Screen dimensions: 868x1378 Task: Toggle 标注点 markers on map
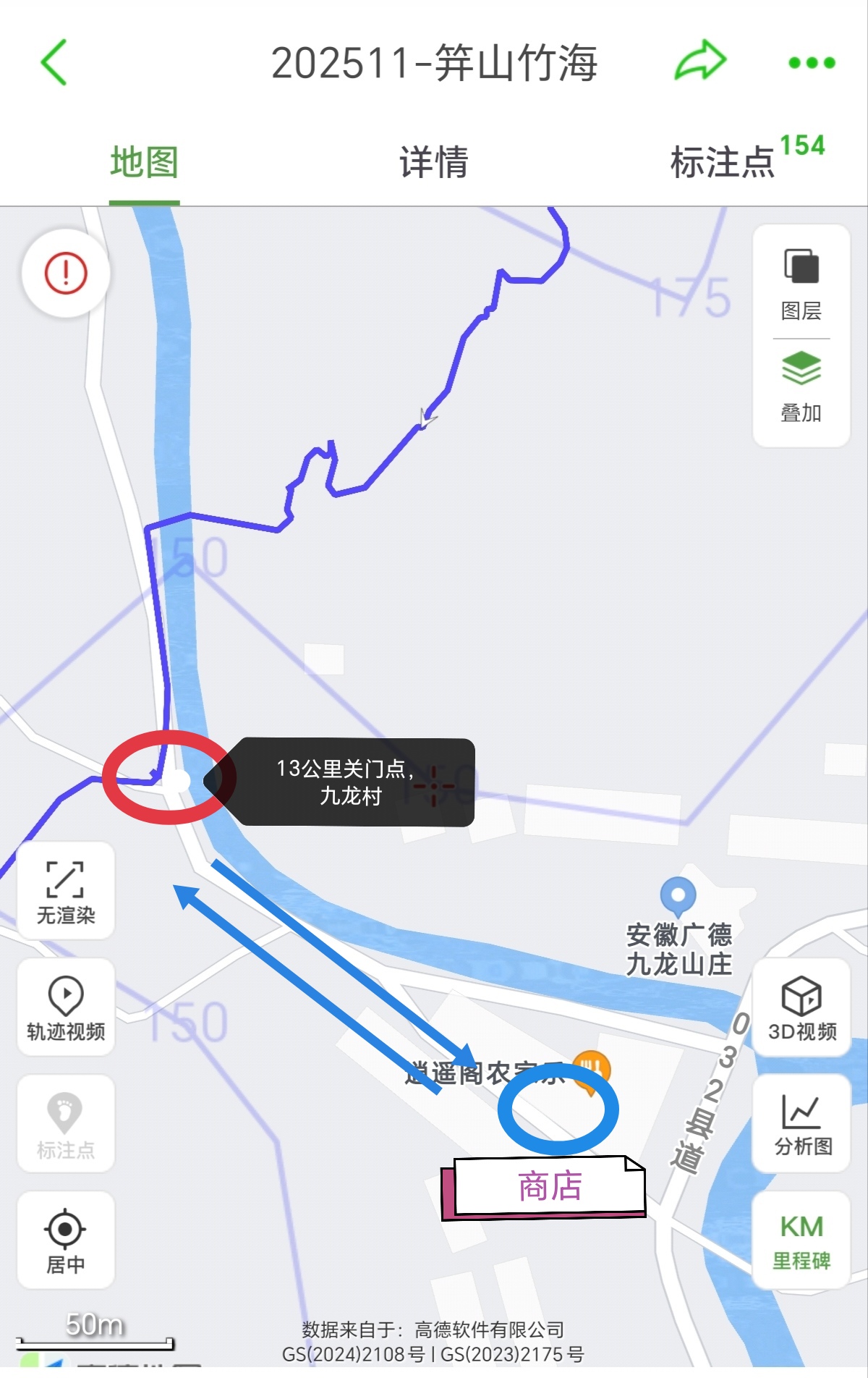coord(66,1124)
